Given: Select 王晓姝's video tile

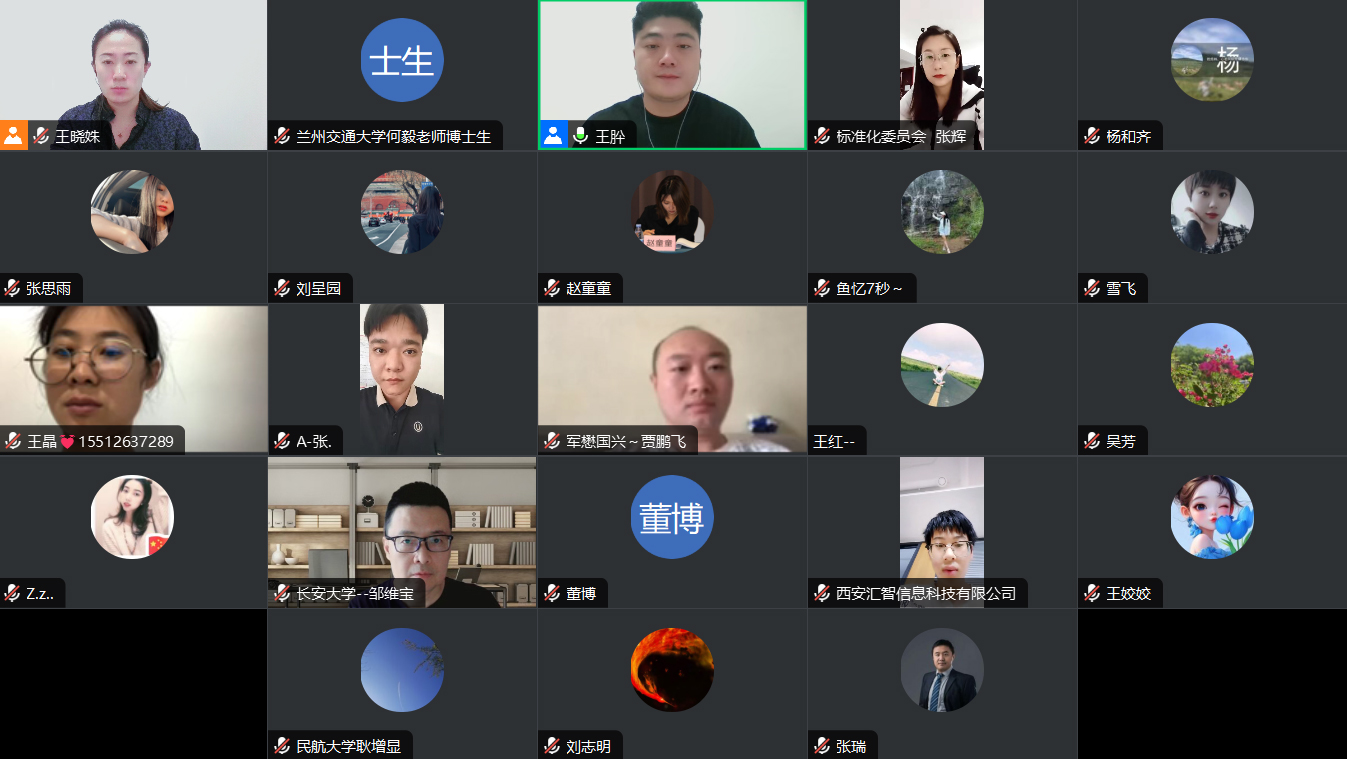Looking at the screenshot, I should click(133, 75).
